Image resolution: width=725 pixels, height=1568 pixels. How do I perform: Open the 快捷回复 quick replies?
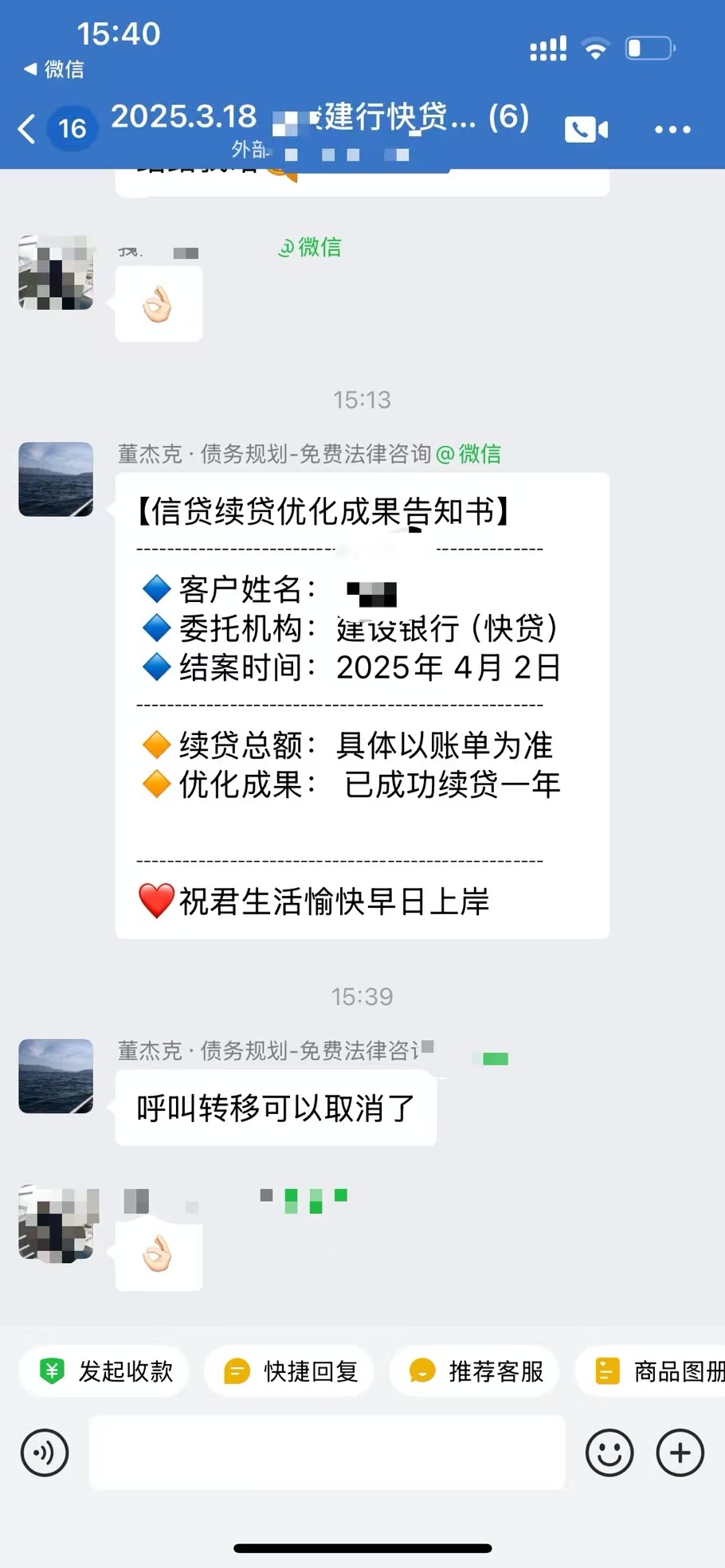(290, 1371)
